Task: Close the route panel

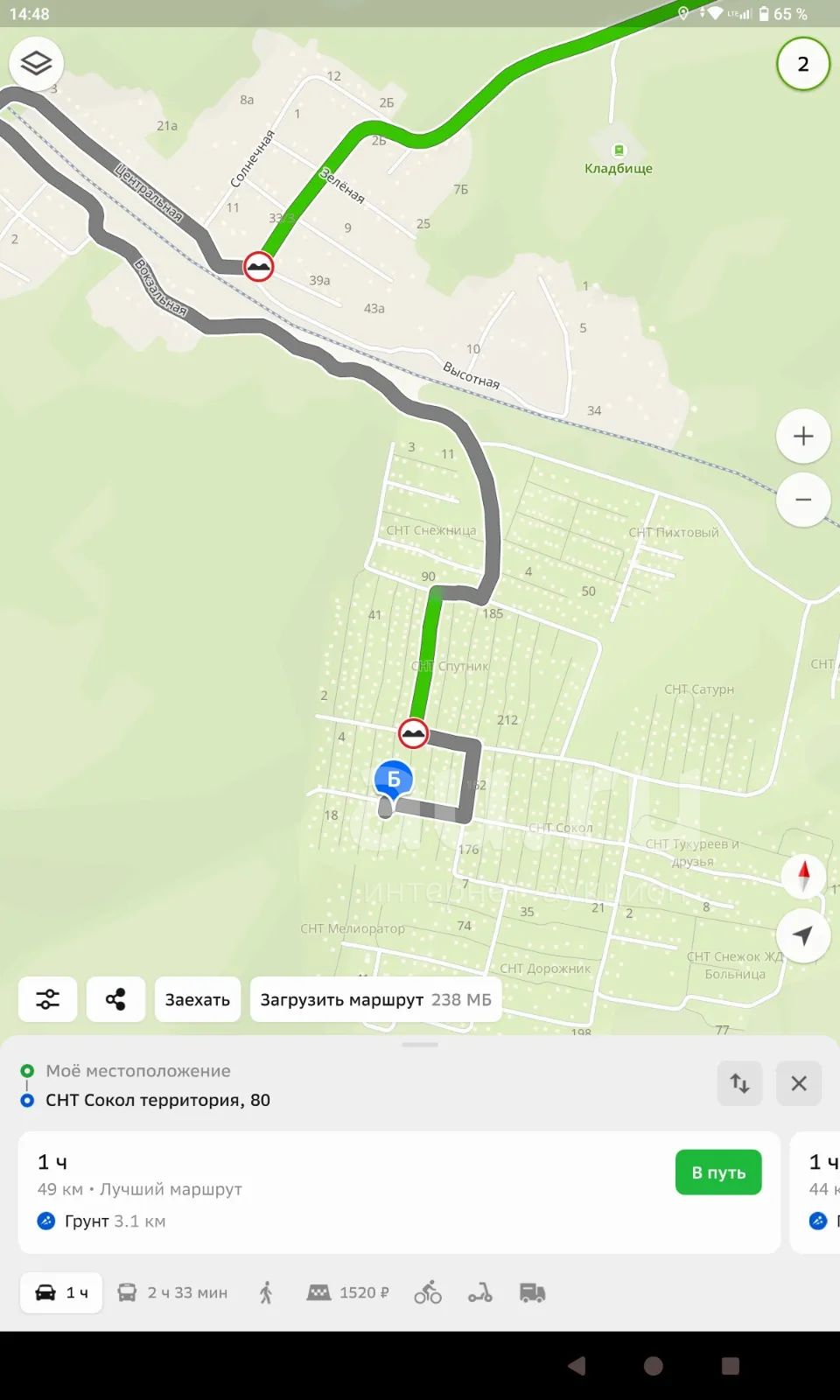Action: click(x=799, y=1083)
